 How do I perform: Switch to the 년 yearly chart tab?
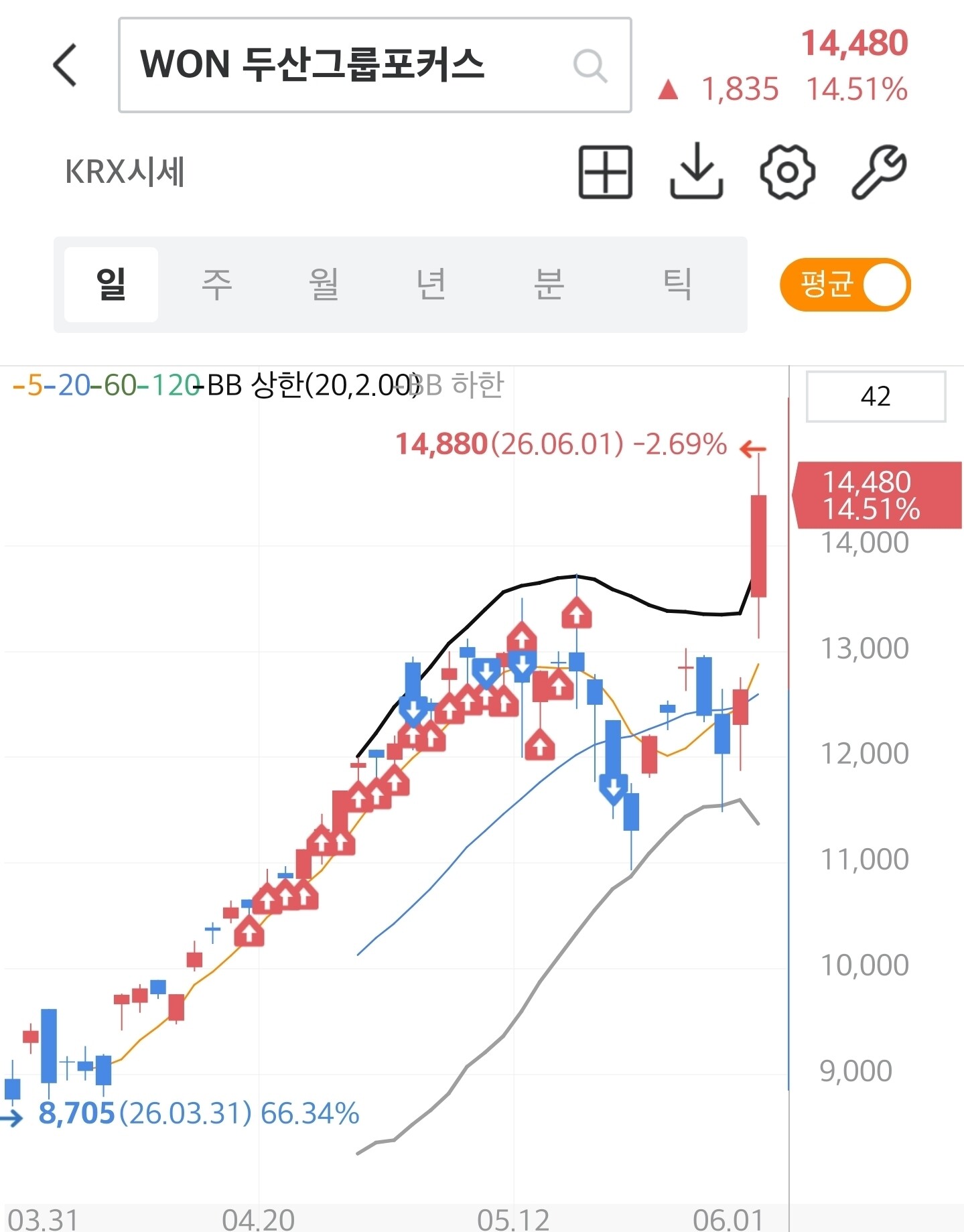(431, 285)
